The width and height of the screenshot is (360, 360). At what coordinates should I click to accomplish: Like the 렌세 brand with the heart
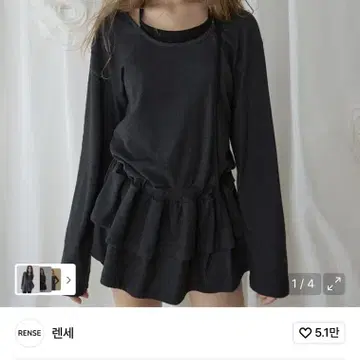319,333
